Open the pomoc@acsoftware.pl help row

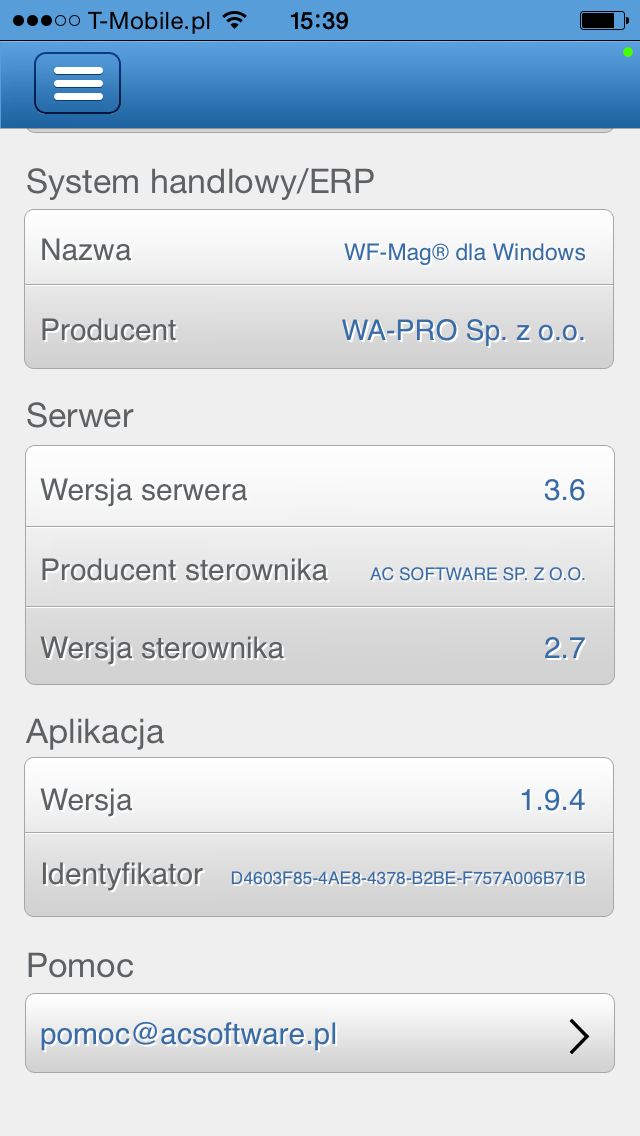click(320, 1033)
